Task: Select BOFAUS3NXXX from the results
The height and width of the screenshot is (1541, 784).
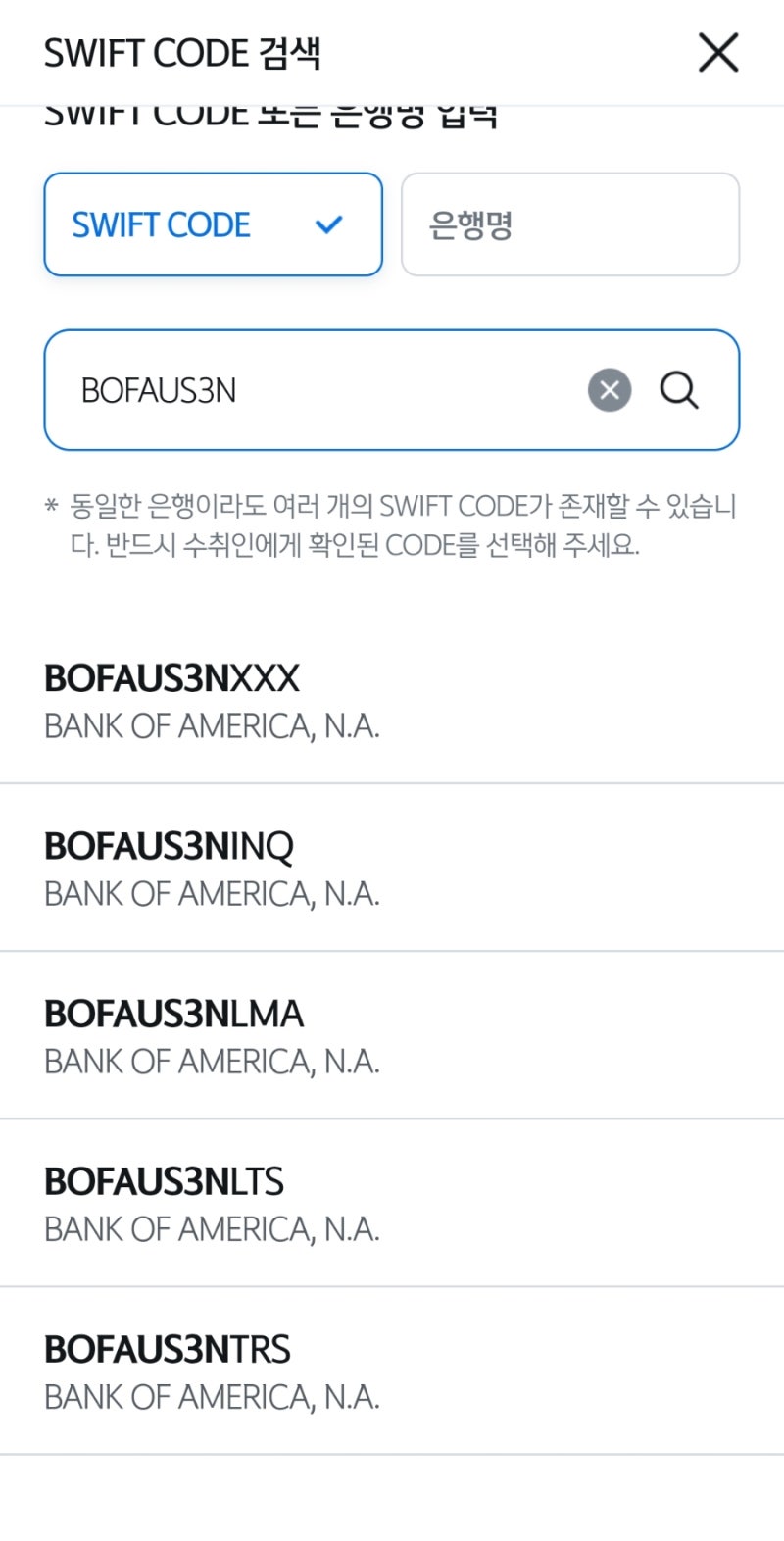Action: [171, 678]
